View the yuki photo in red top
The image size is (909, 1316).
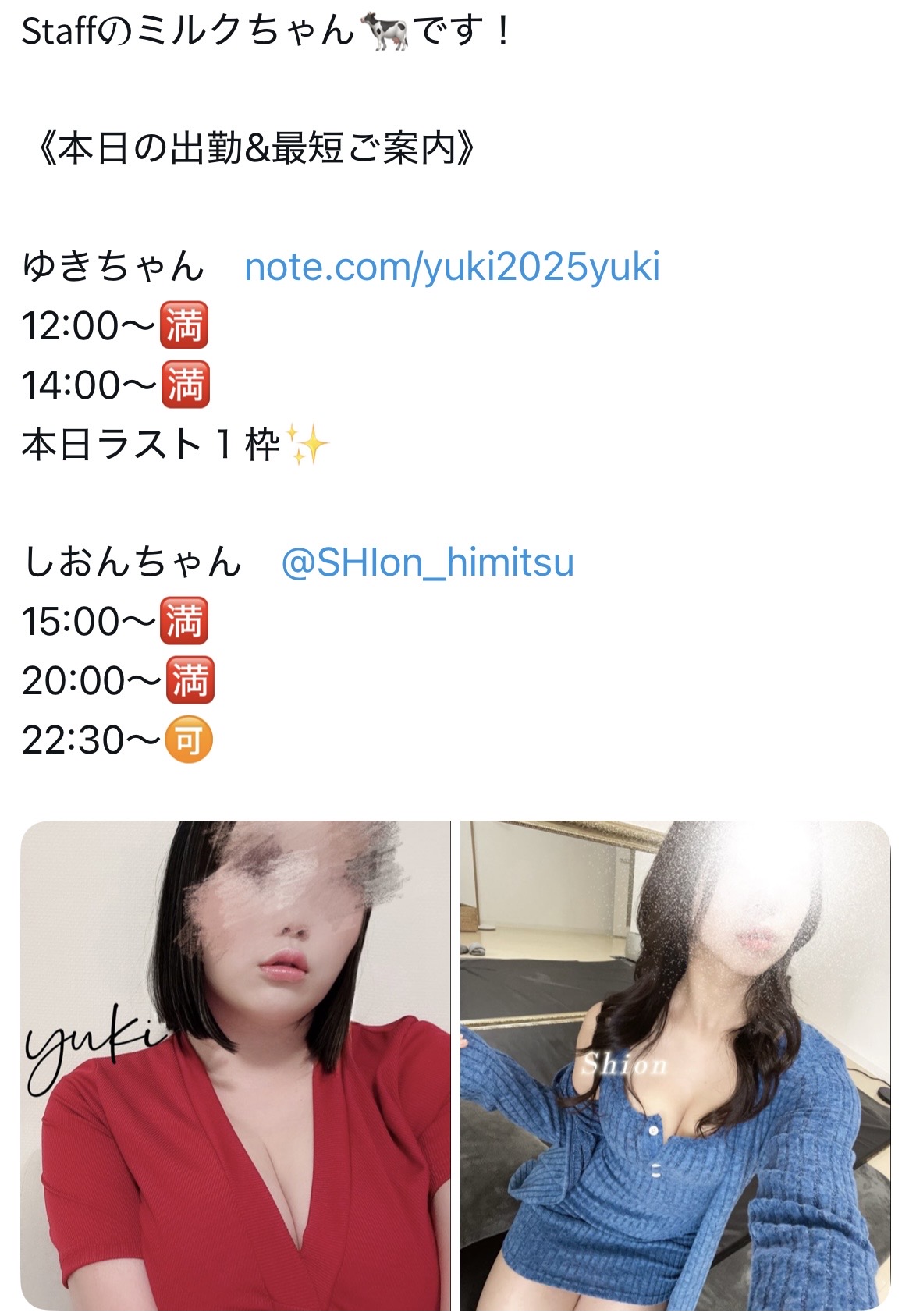pos(235,1065)
